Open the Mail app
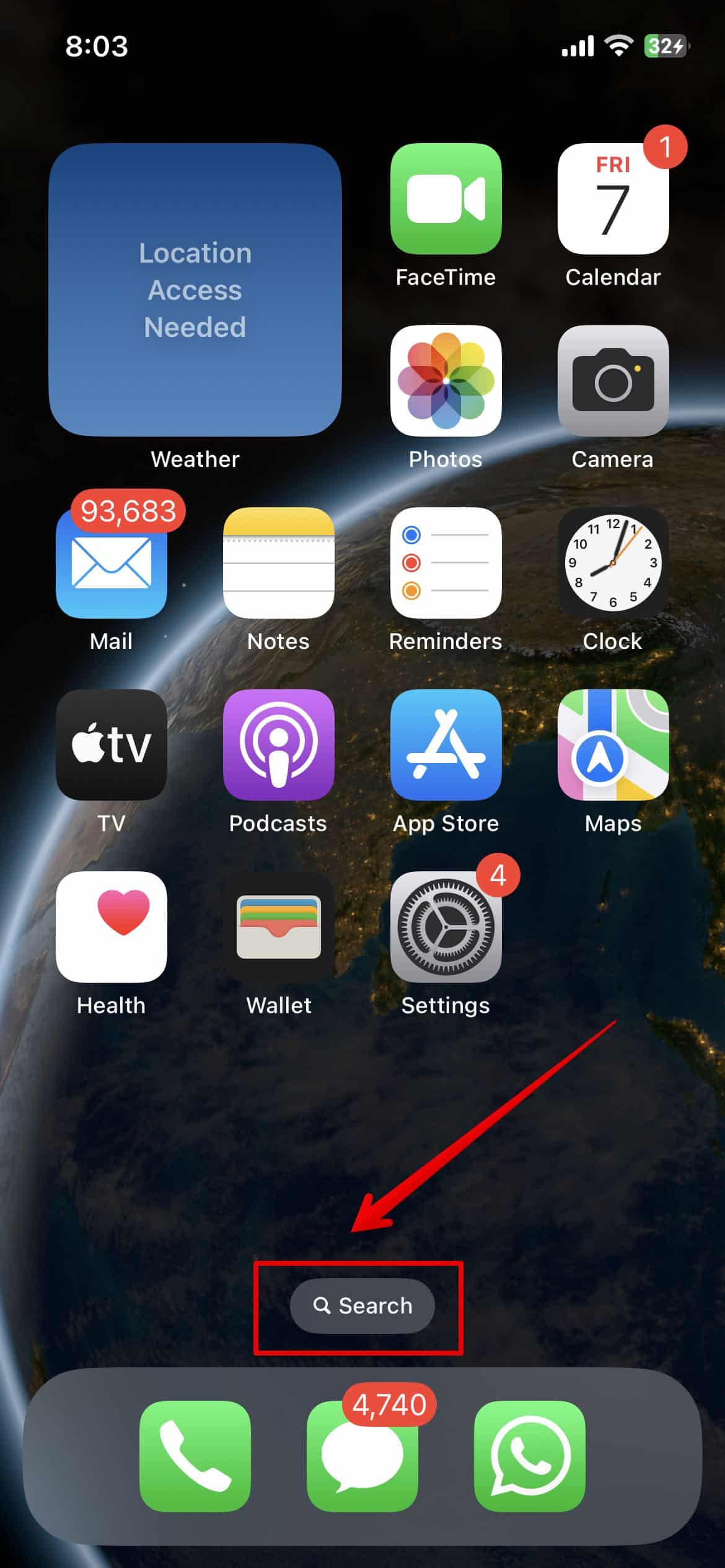Image resolution: width=725 pixels, height=1568 pixels. (x=112, y=562)
